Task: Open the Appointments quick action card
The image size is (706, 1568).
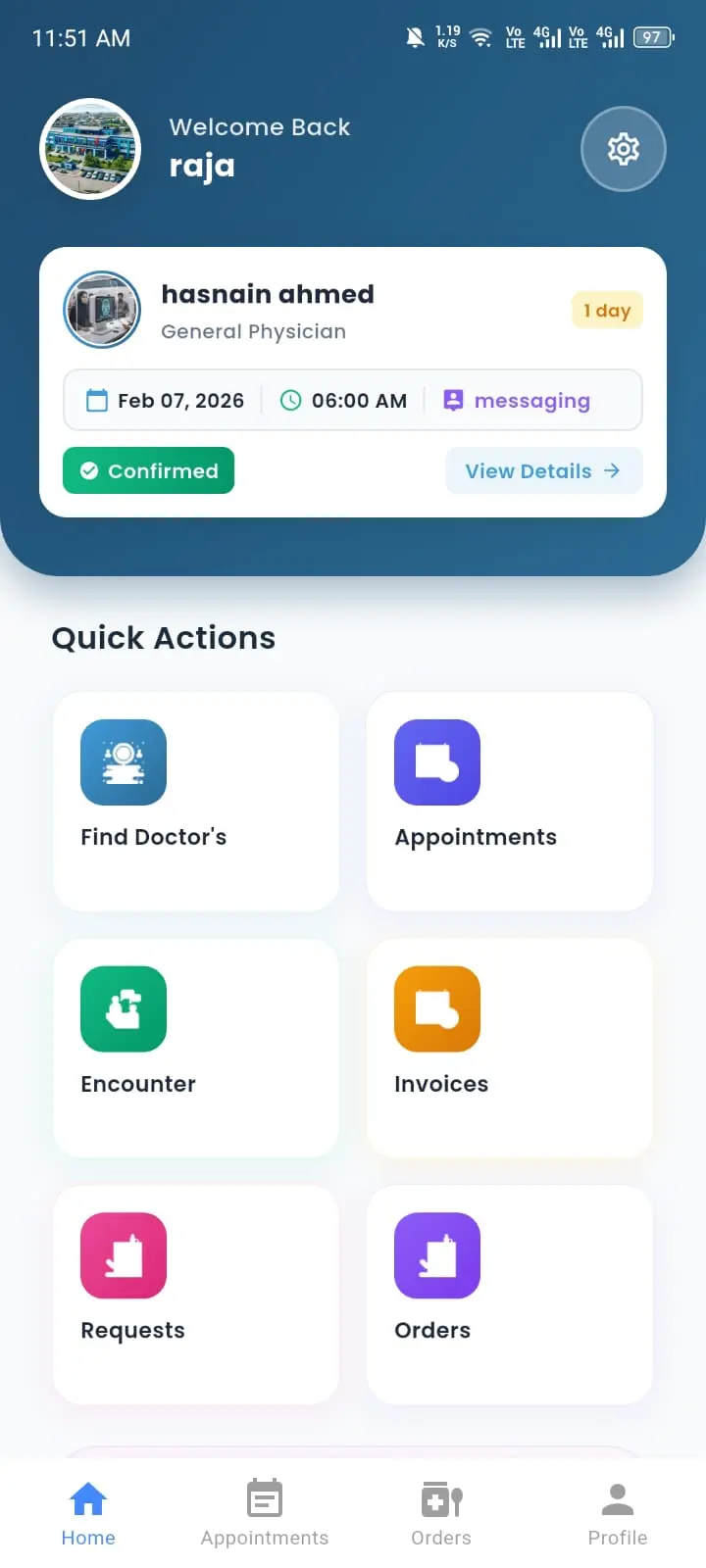Action: pyautogui.click(x=510, y=802)
